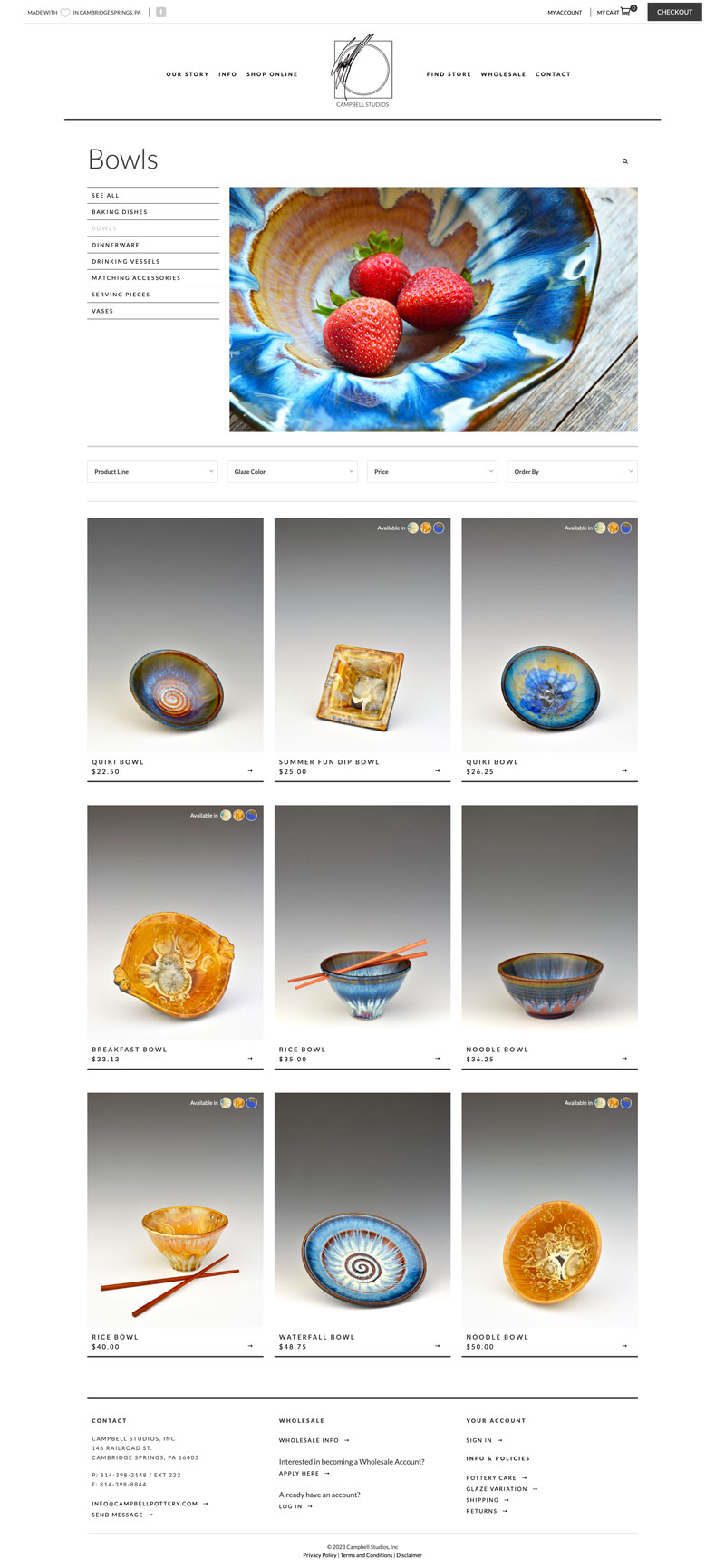Go to My Account

565,13
